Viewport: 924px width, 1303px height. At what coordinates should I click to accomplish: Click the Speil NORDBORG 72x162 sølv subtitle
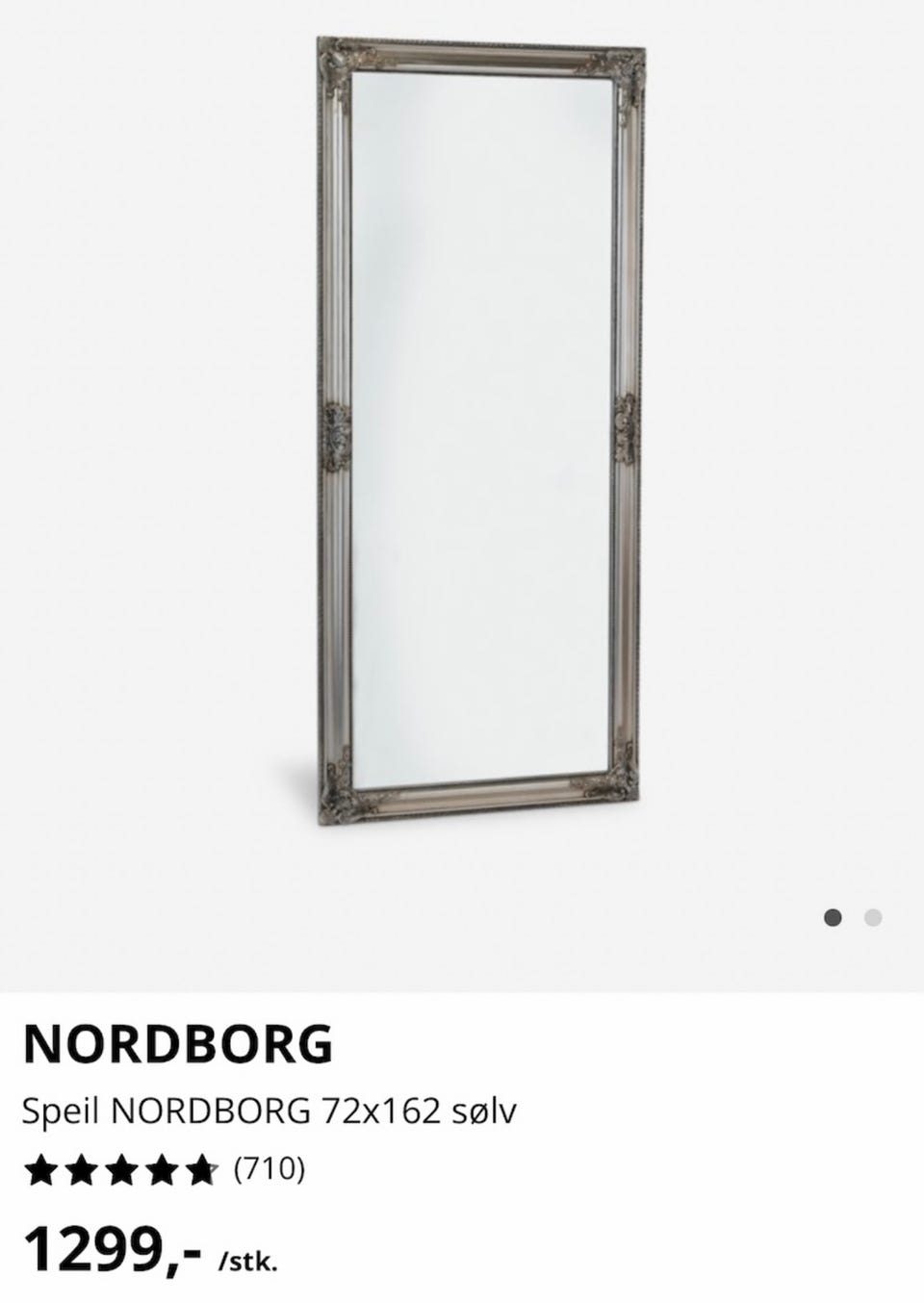271,1112
